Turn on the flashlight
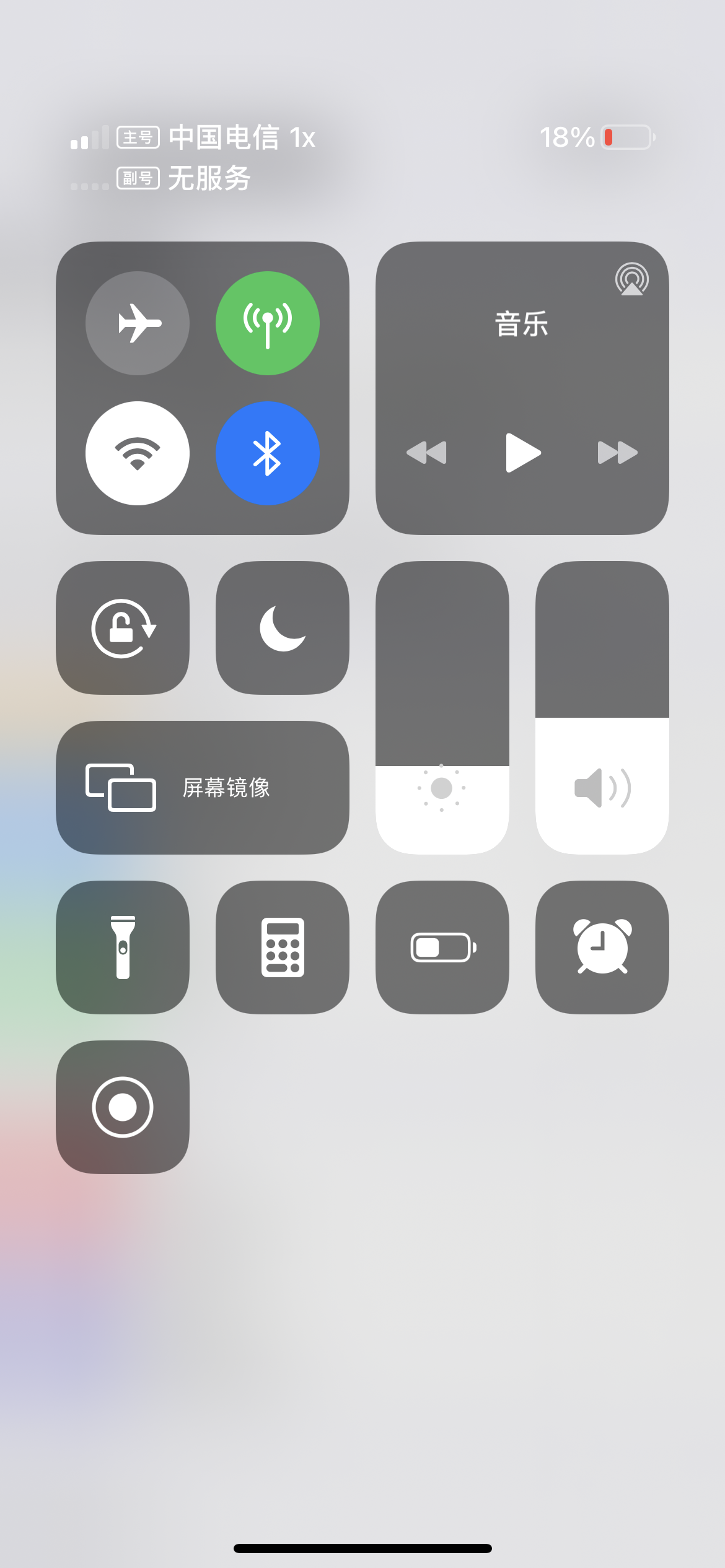The height and width of the screenshot is (1568, 725). (x=123, y=947)
